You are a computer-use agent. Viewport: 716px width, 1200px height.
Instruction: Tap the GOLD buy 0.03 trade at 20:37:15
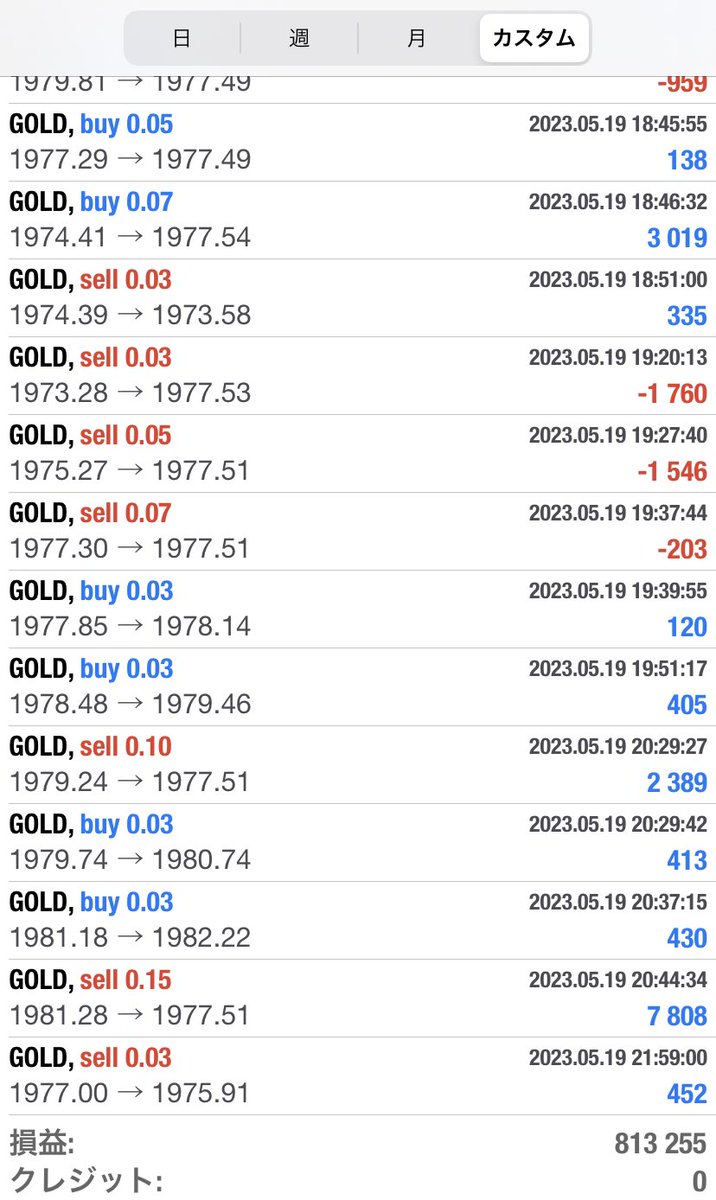pyautogui.click(x=358, y=920)
